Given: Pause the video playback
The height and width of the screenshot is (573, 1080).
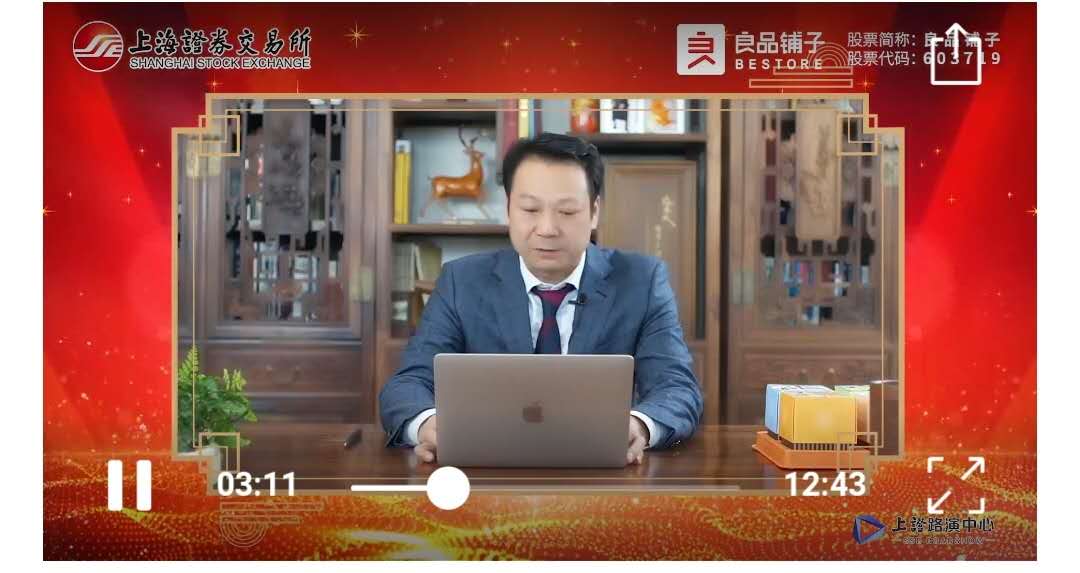Looking at the screenshot, I should coord(130,485).
